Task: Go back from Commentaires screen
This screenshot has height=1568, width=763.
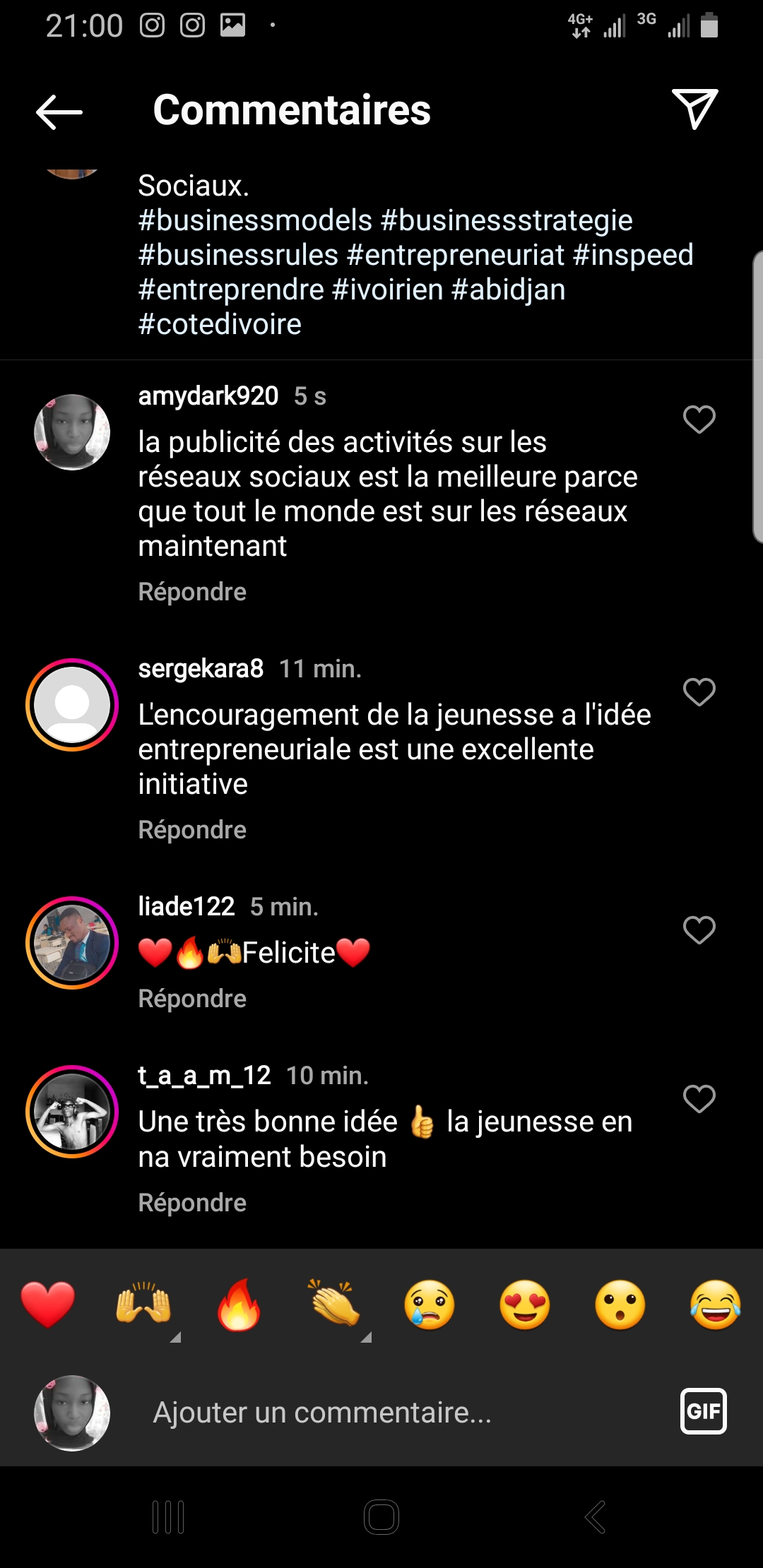Action: click(x=59, y=112)
